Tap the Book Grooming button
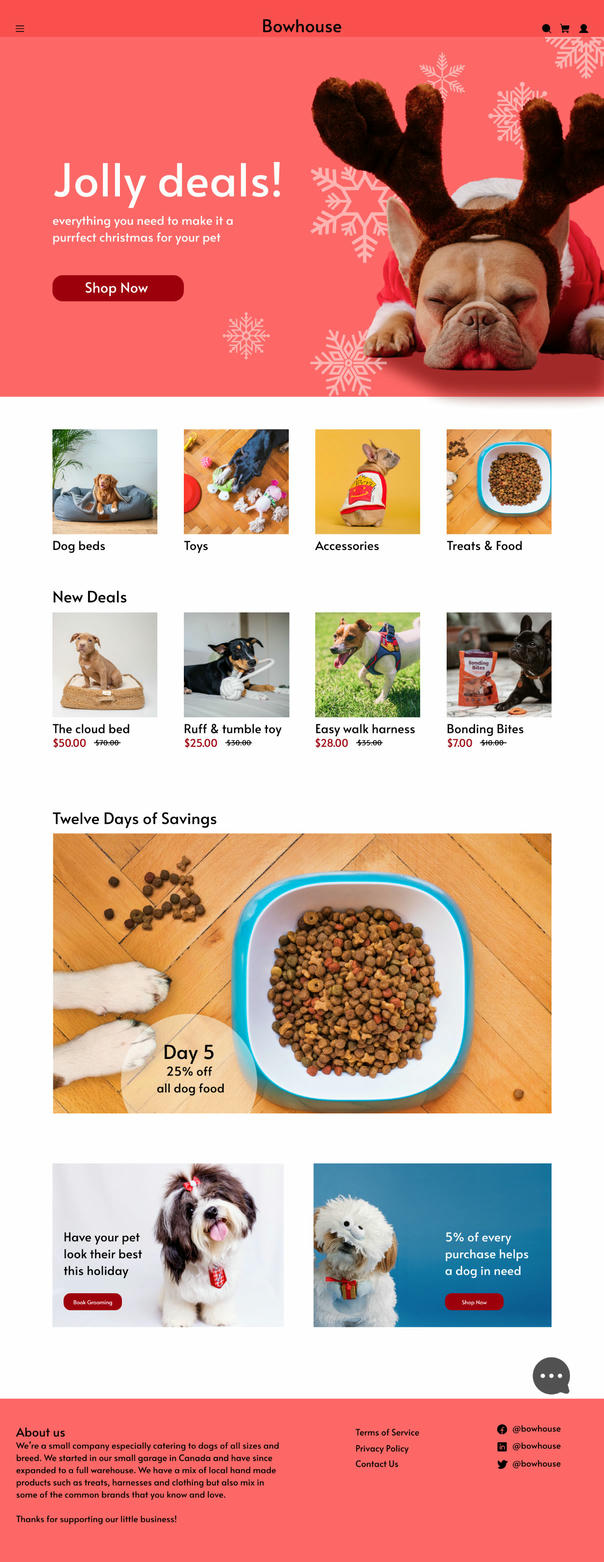The width and height of the screenshot is (604, 1562). click(93, 1302)
